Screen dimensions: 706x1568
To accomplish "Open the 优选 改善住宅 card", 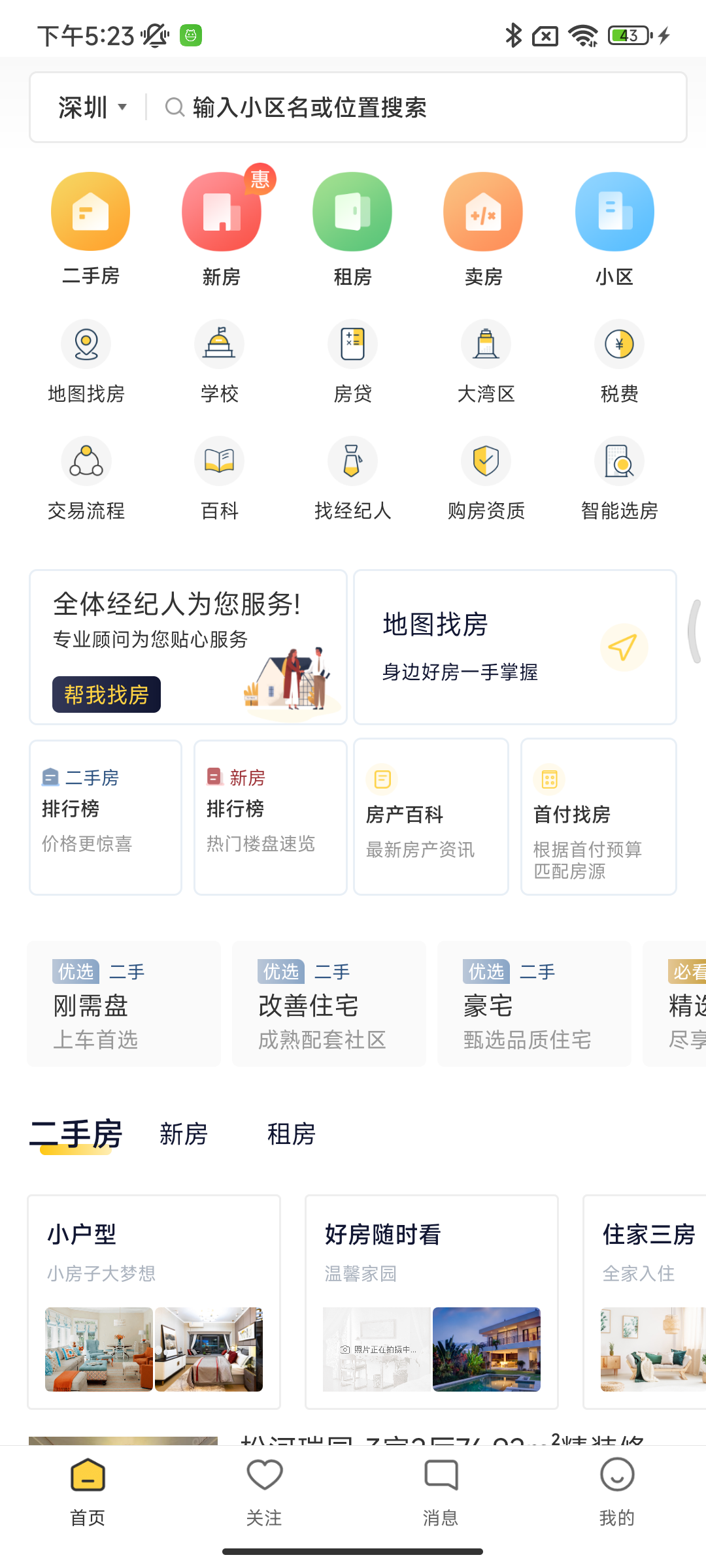I will click(x=329, y=1004).
